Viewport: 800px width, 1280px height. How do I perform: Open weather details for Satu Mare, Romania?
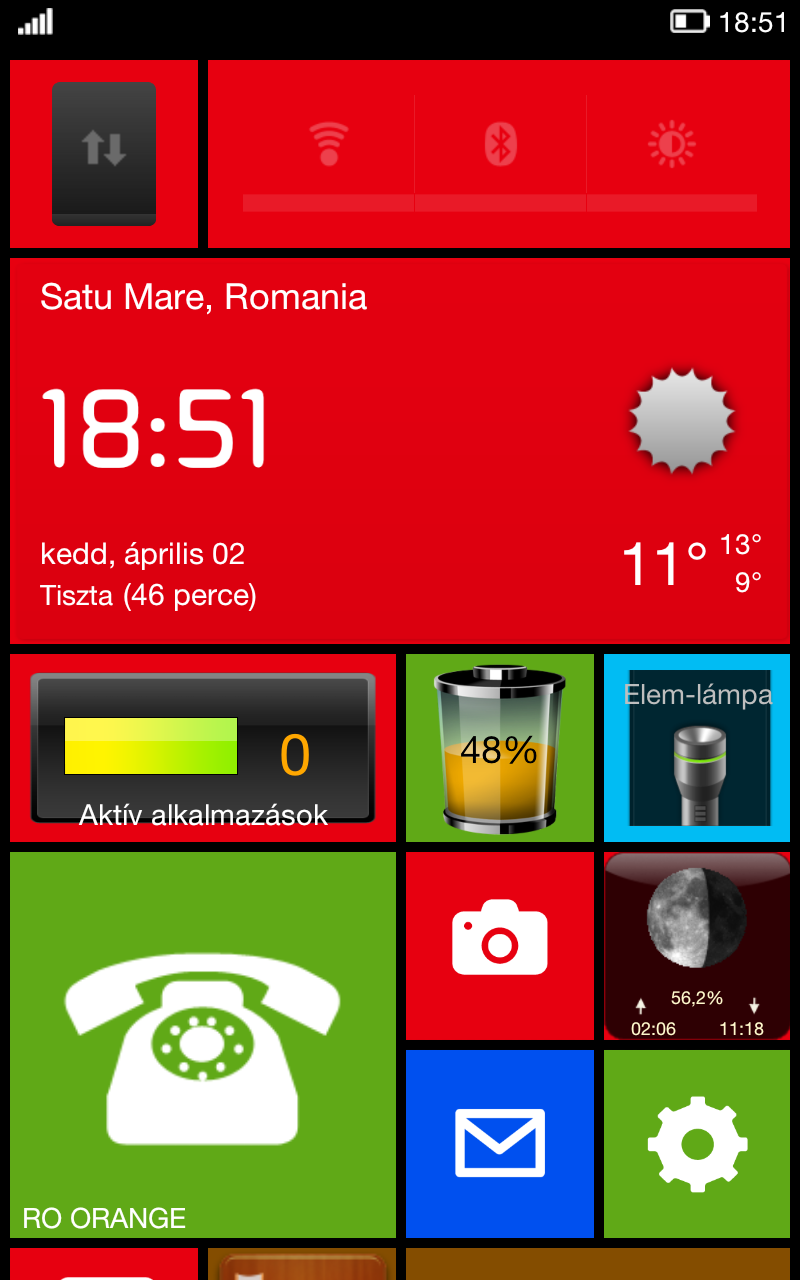[204, 297]
